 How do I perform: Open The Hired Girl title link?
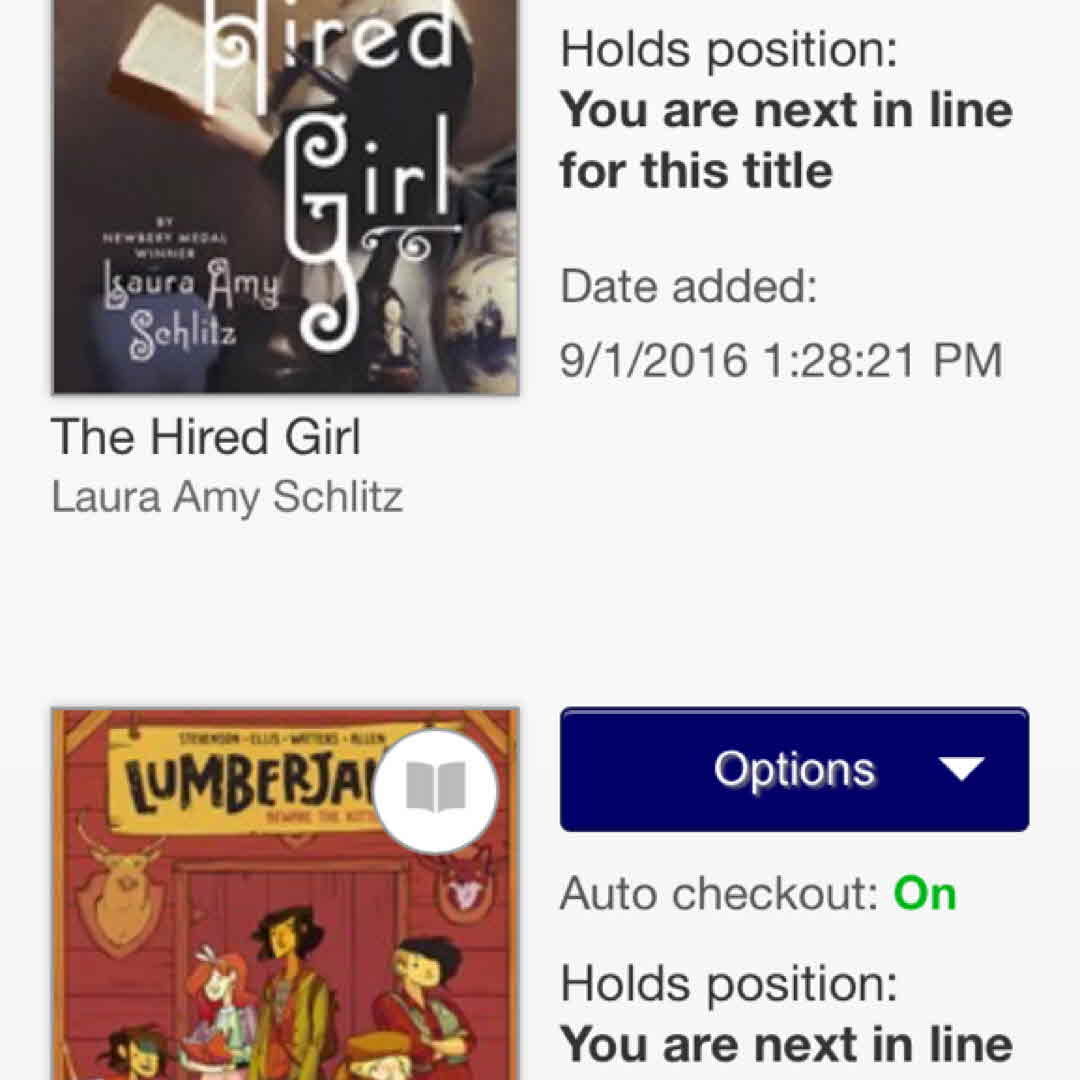pos(205,437)
